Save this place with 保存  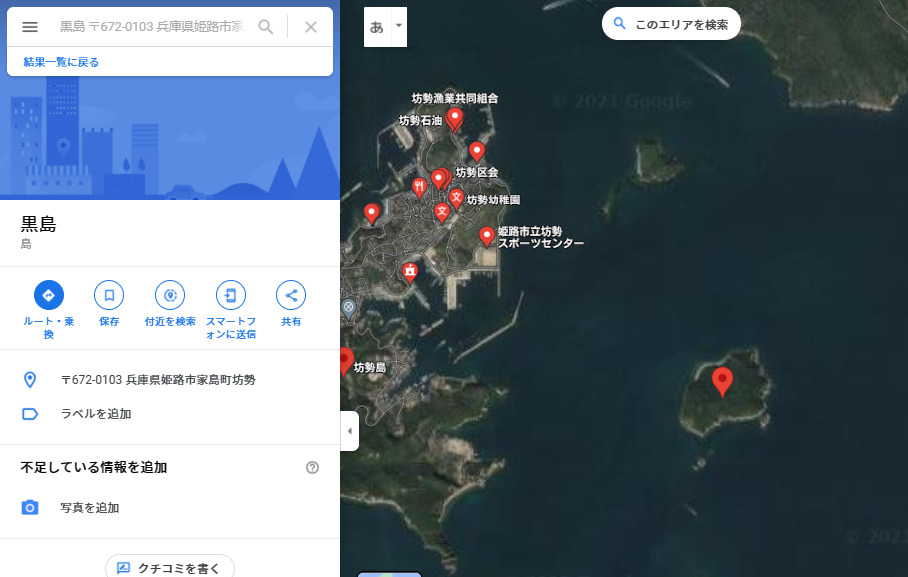(109, 295)
